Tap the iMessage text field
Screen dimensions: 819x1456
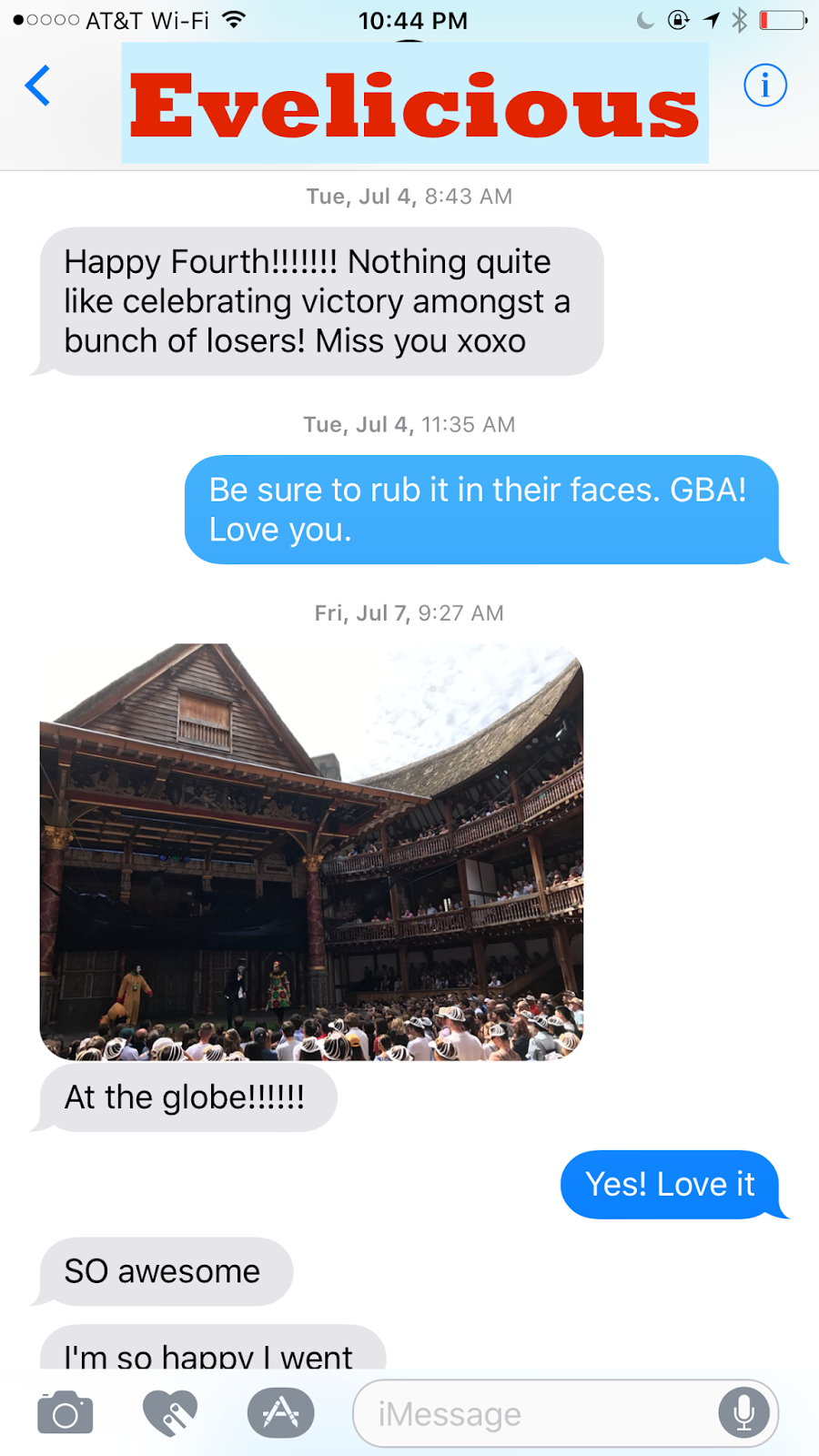click(x=537, y=1413)
